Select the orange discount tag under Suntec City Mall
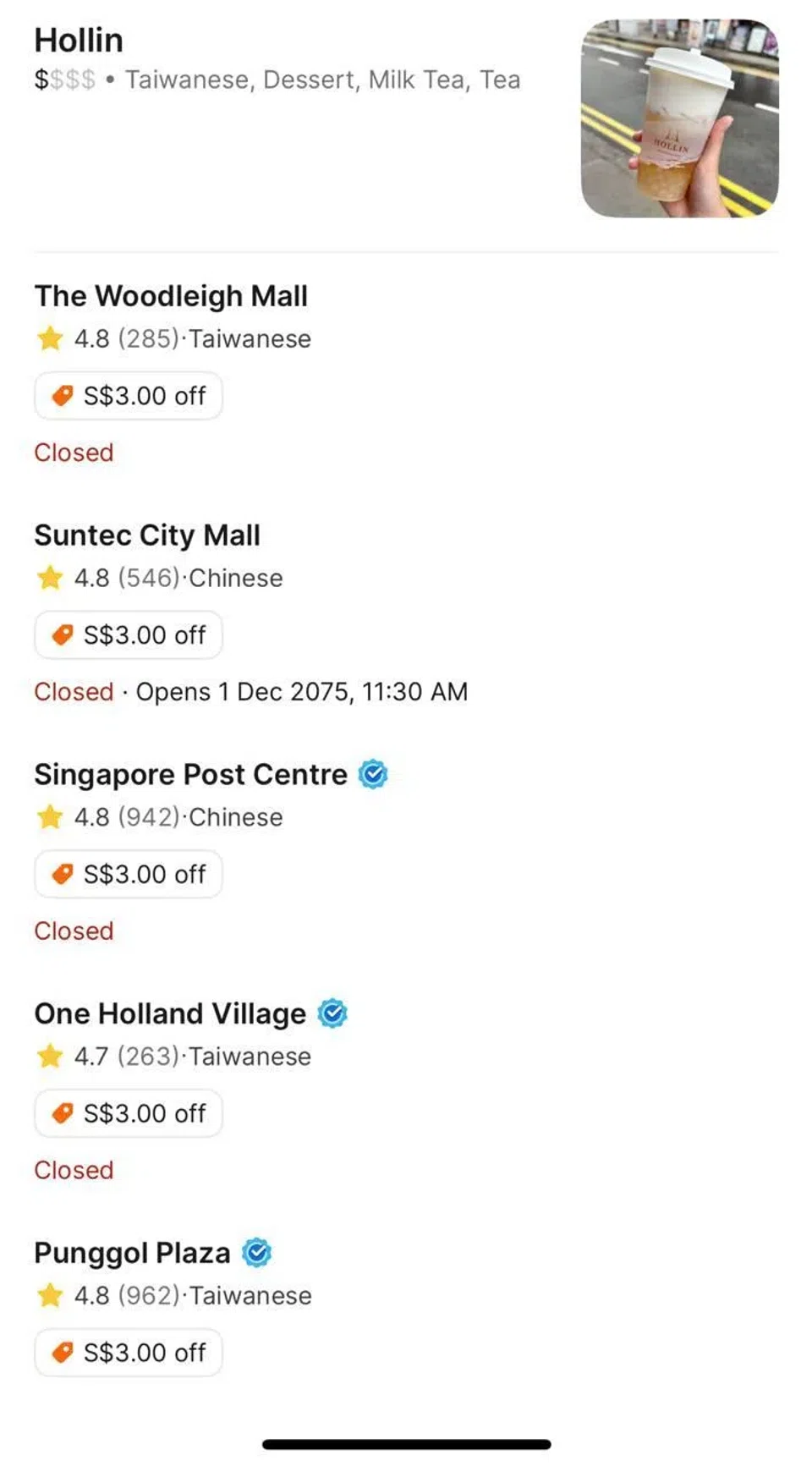812x1466 pixels. 128,634
